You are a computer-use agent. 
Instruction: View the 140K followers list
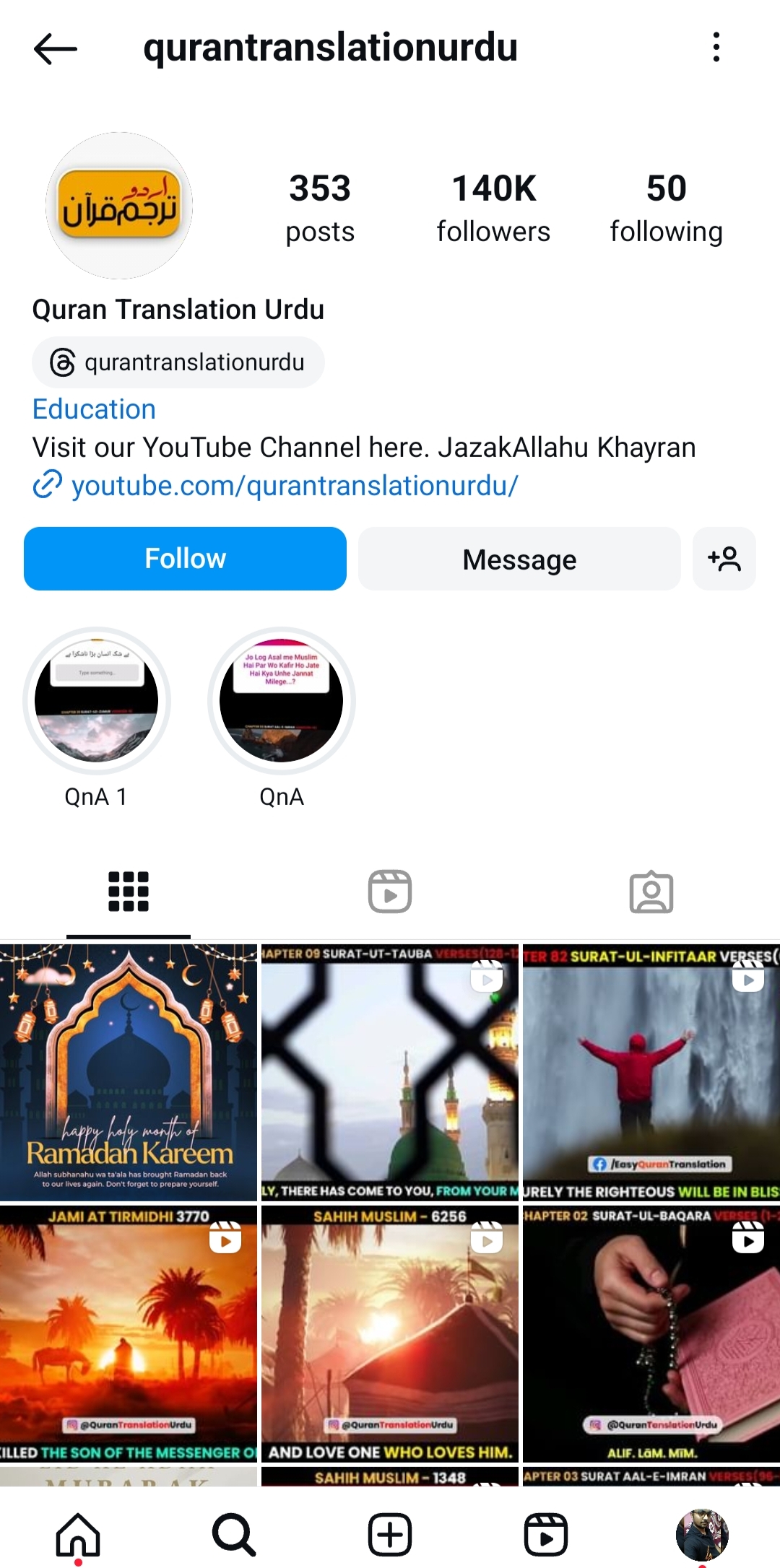(493, 209)
